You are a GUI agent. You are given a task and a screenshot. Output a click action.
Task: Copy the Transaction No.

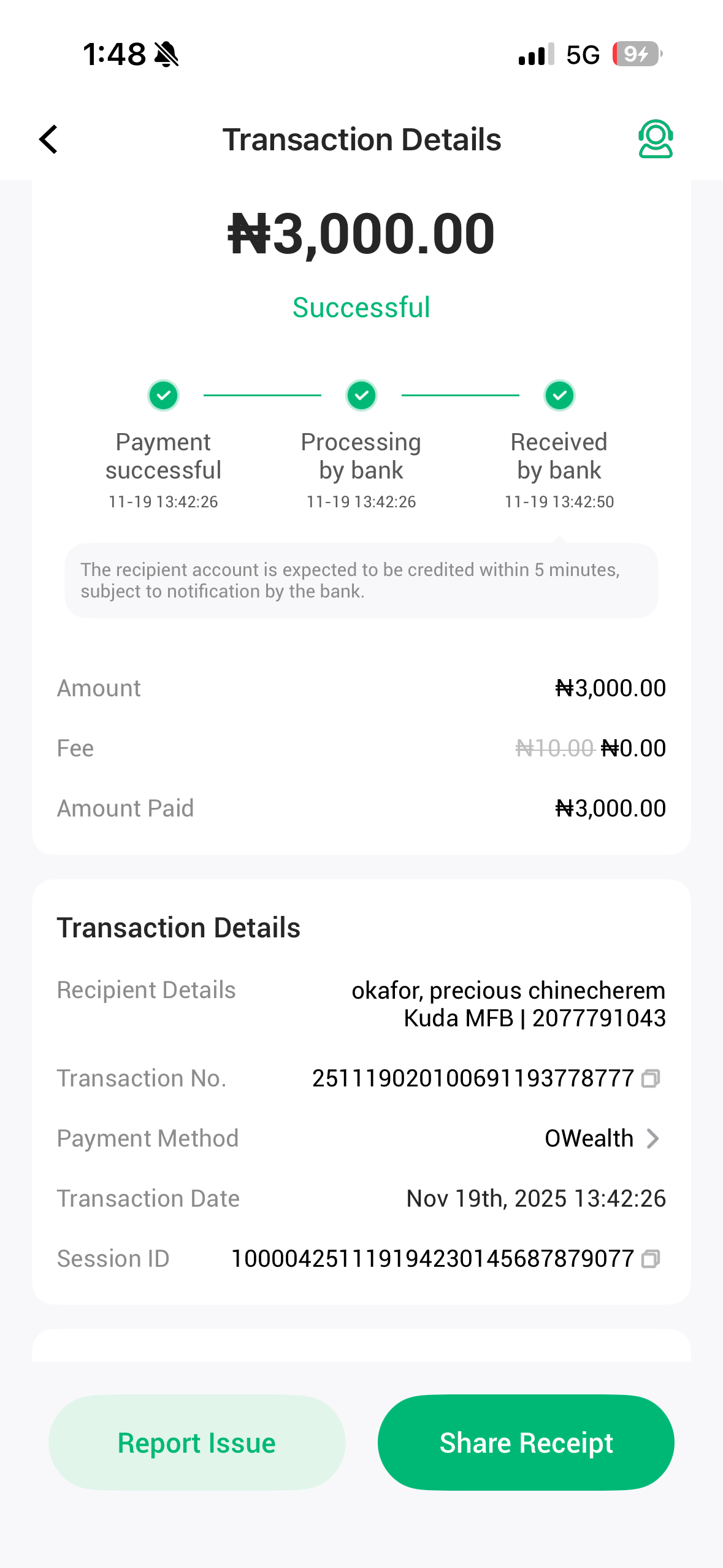click(651, 1078)
